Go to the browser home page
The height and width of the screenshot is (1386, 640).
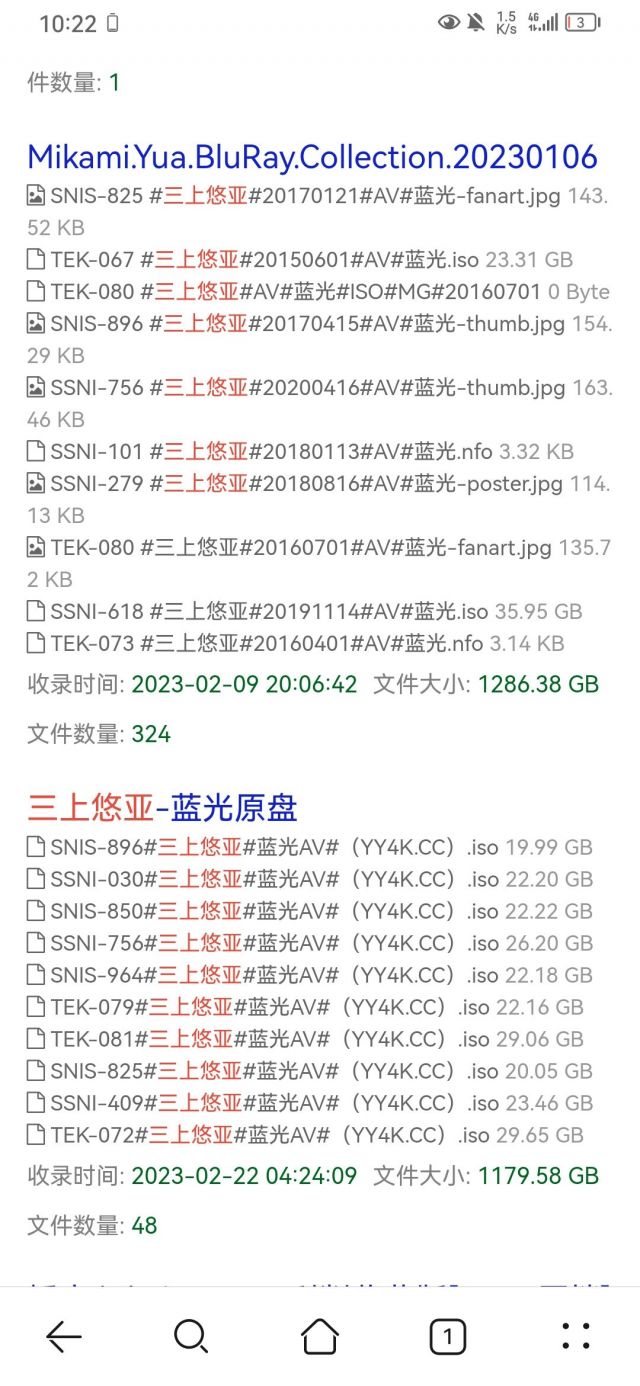click(320, 1336)
